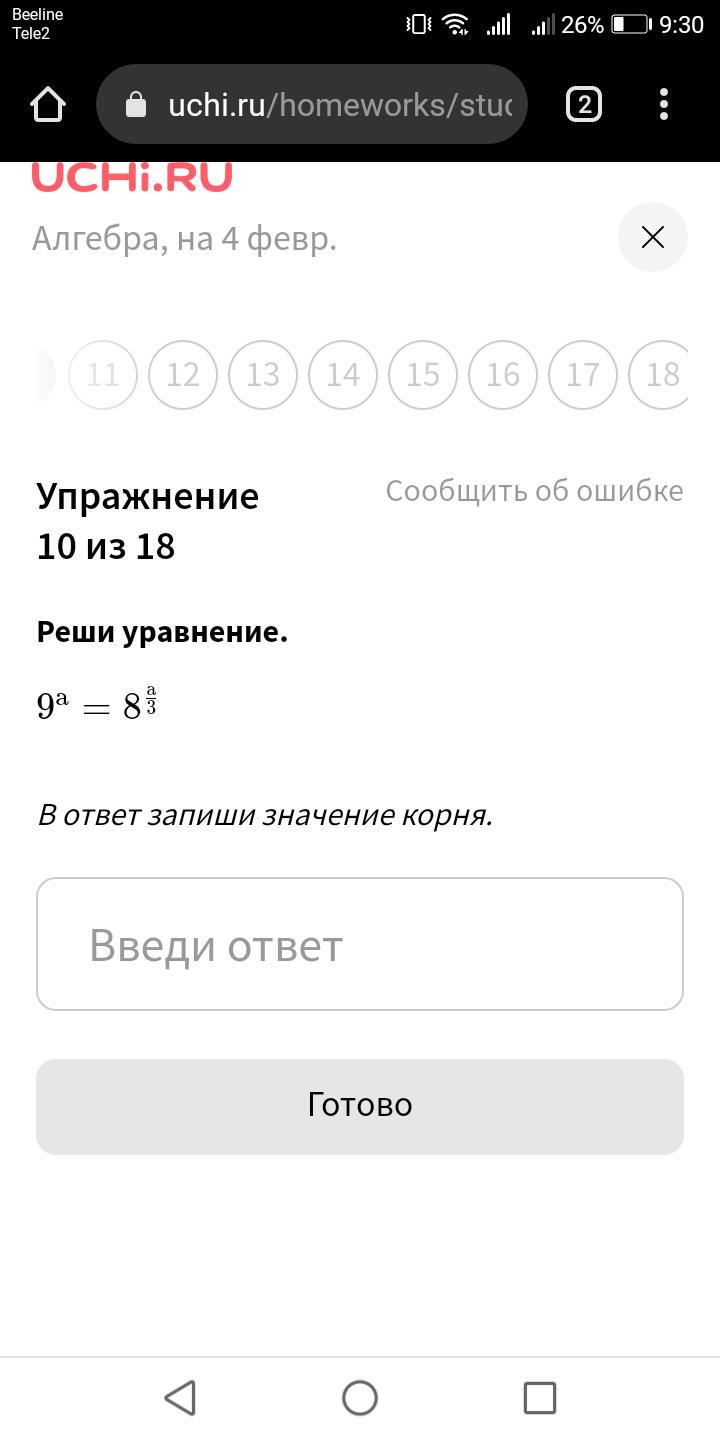Go to exercise 16
The width and height of the screenshot is (720, 1440).
(503, 375)
